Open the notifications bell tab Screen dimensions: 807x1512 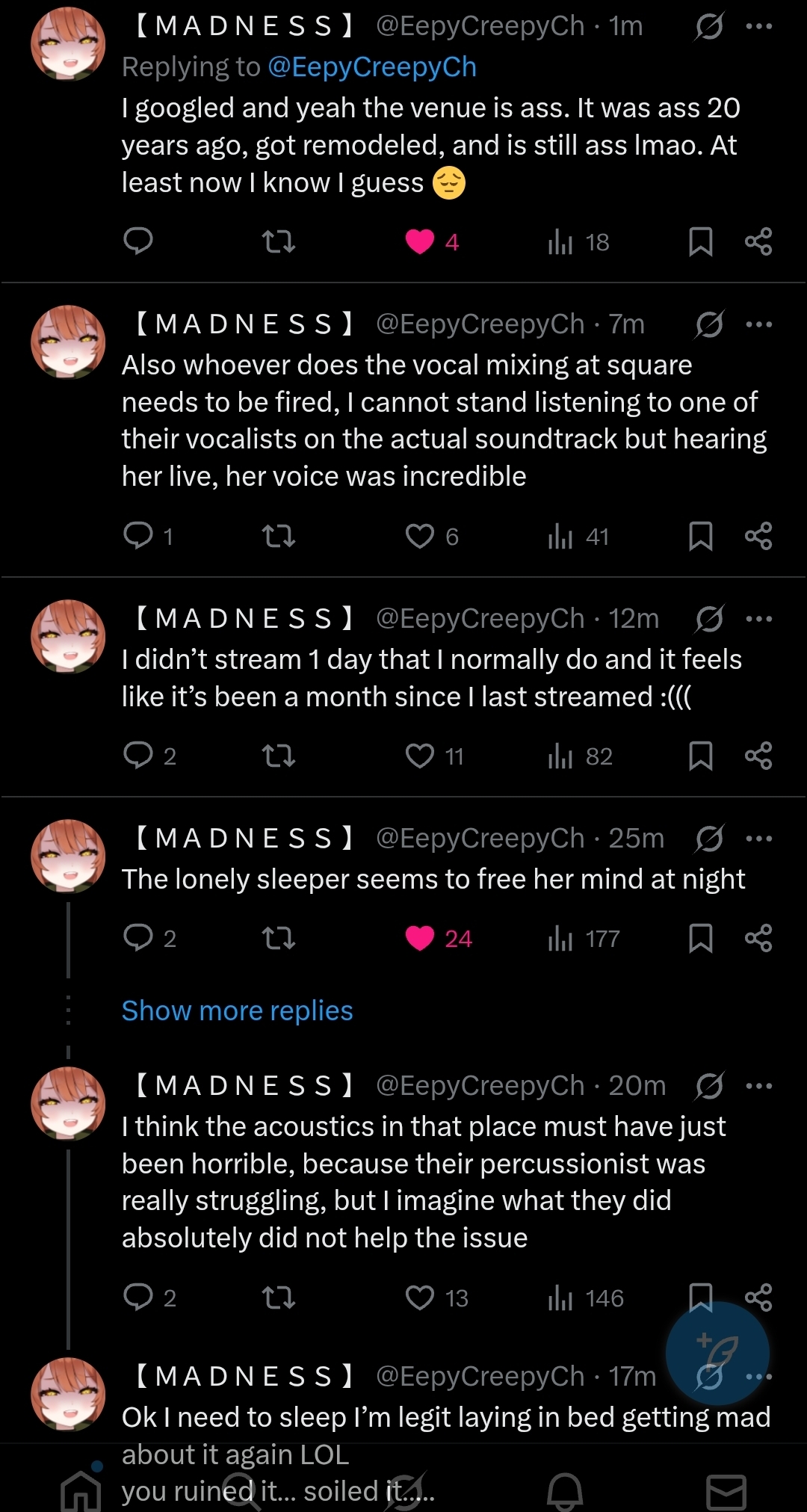[x=565, y=1491]
